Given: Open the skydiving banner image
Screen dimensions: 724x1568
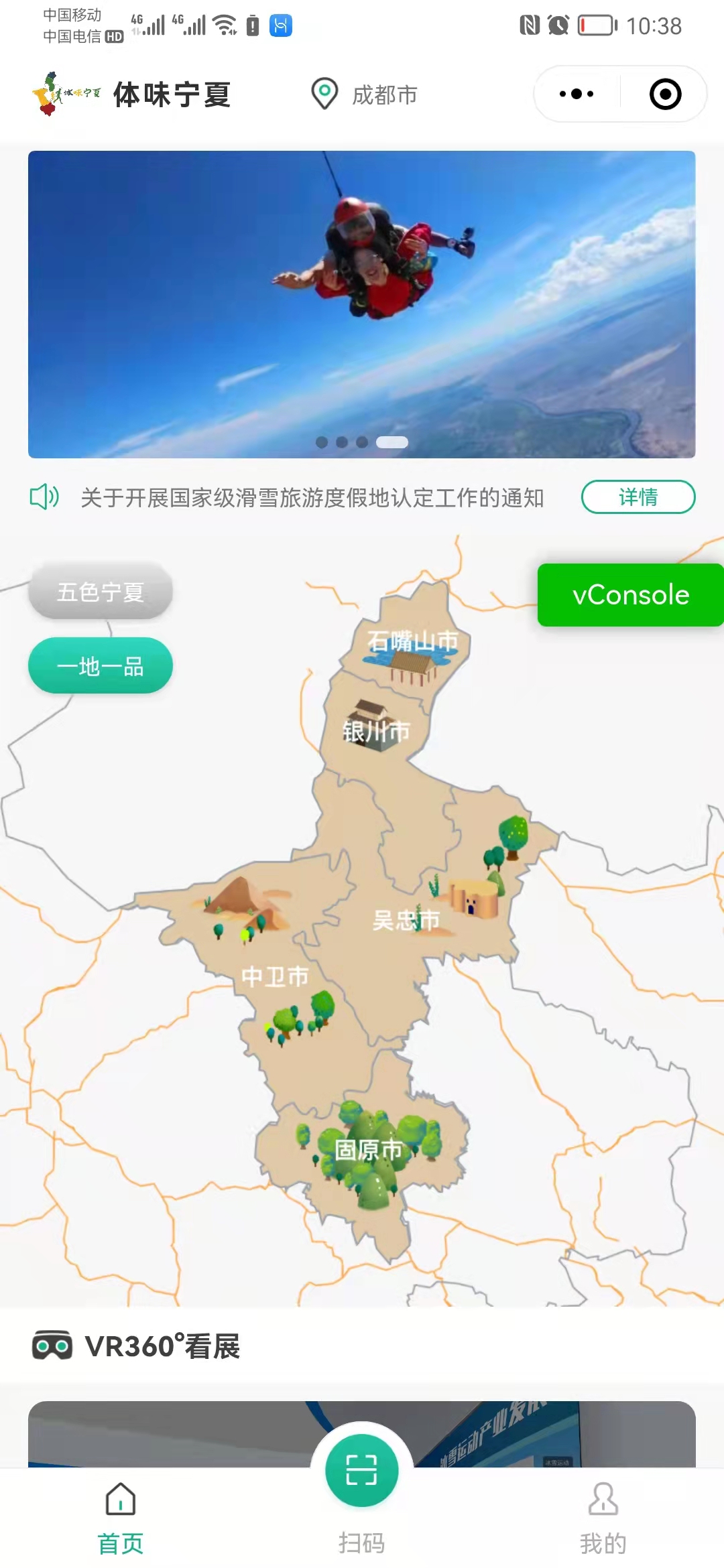Looking at the screenshot, I should pyautogui.click(x=361, y=304).
